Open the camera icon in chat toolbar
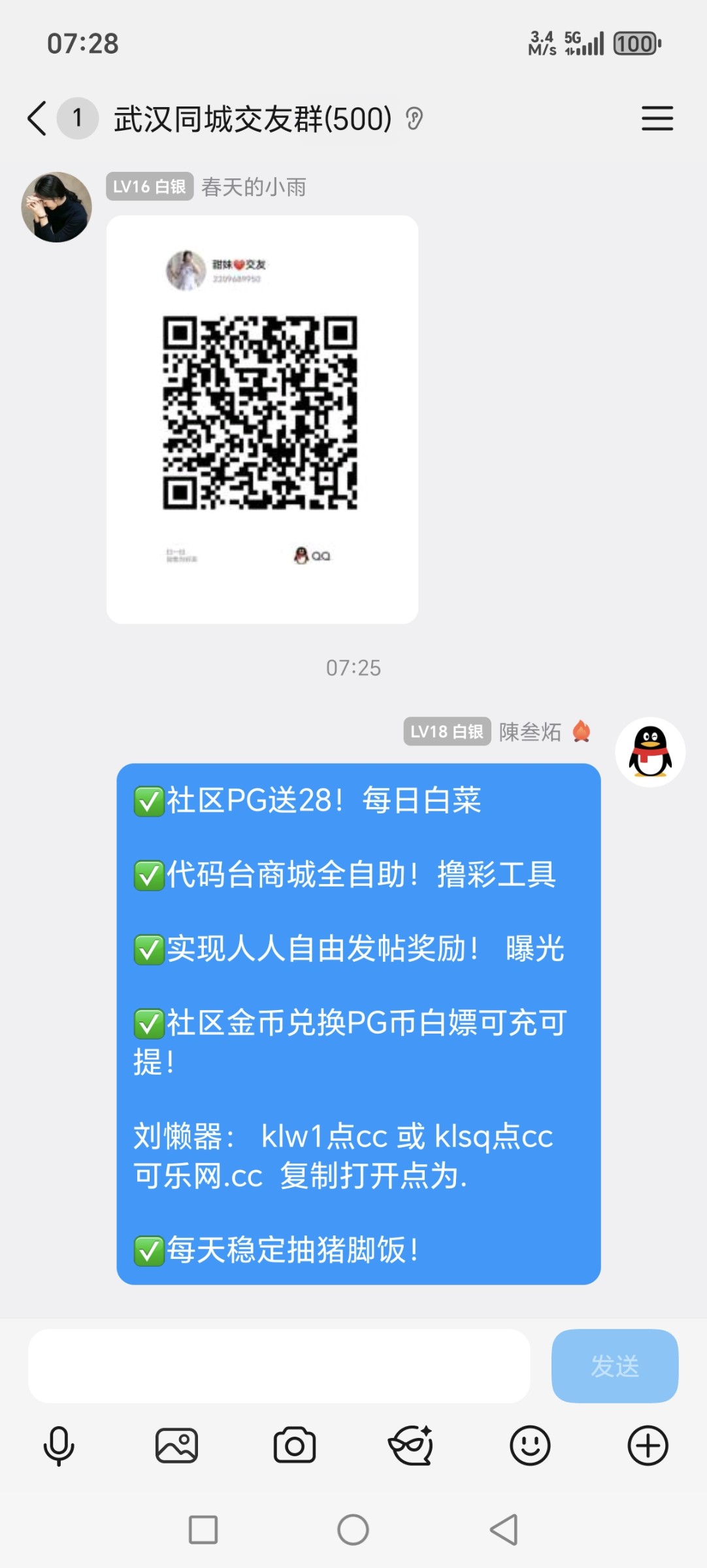The height and width of the screenshot is (1568, 707). pyautogui.click(x=295, y=1446)
